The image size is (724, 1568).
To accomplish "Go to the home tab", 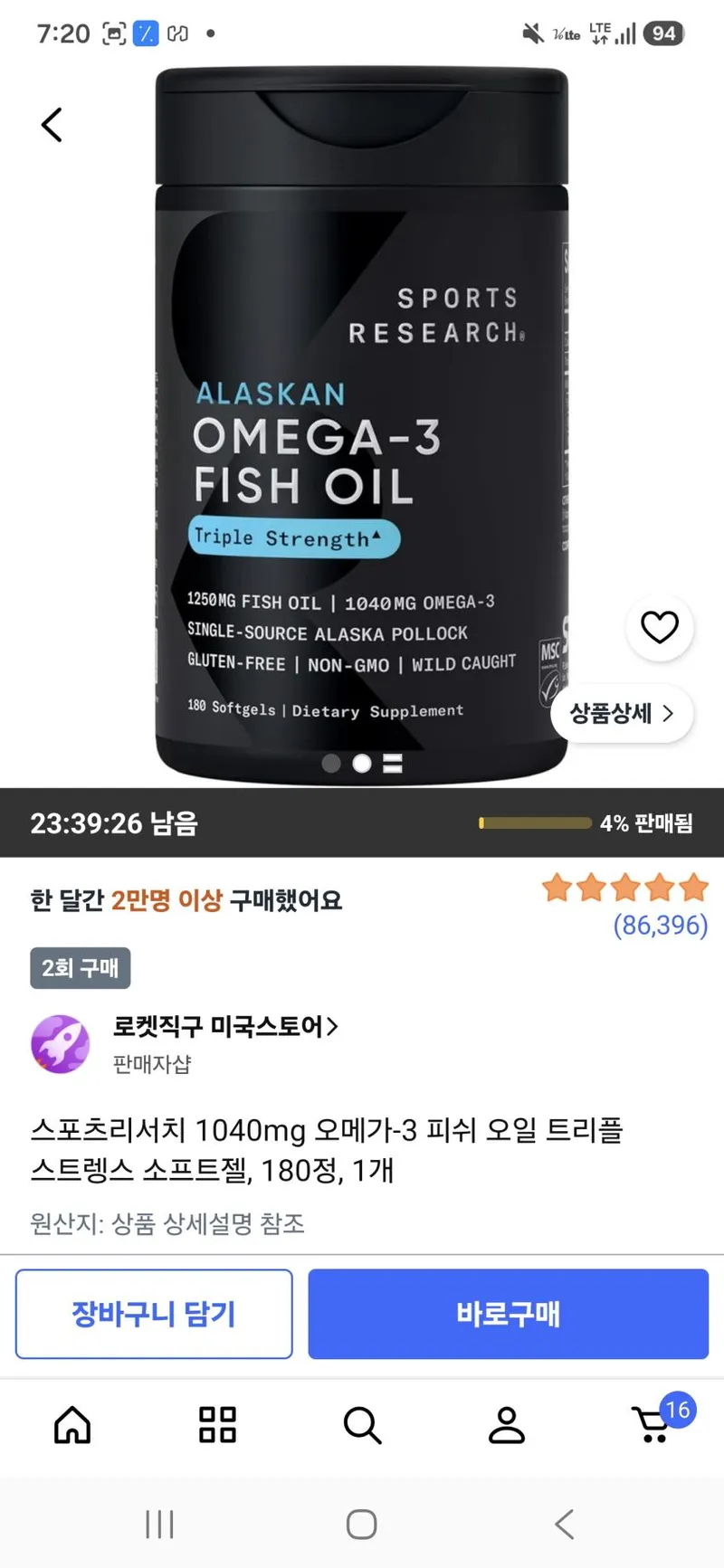I will click(72, 1425).
